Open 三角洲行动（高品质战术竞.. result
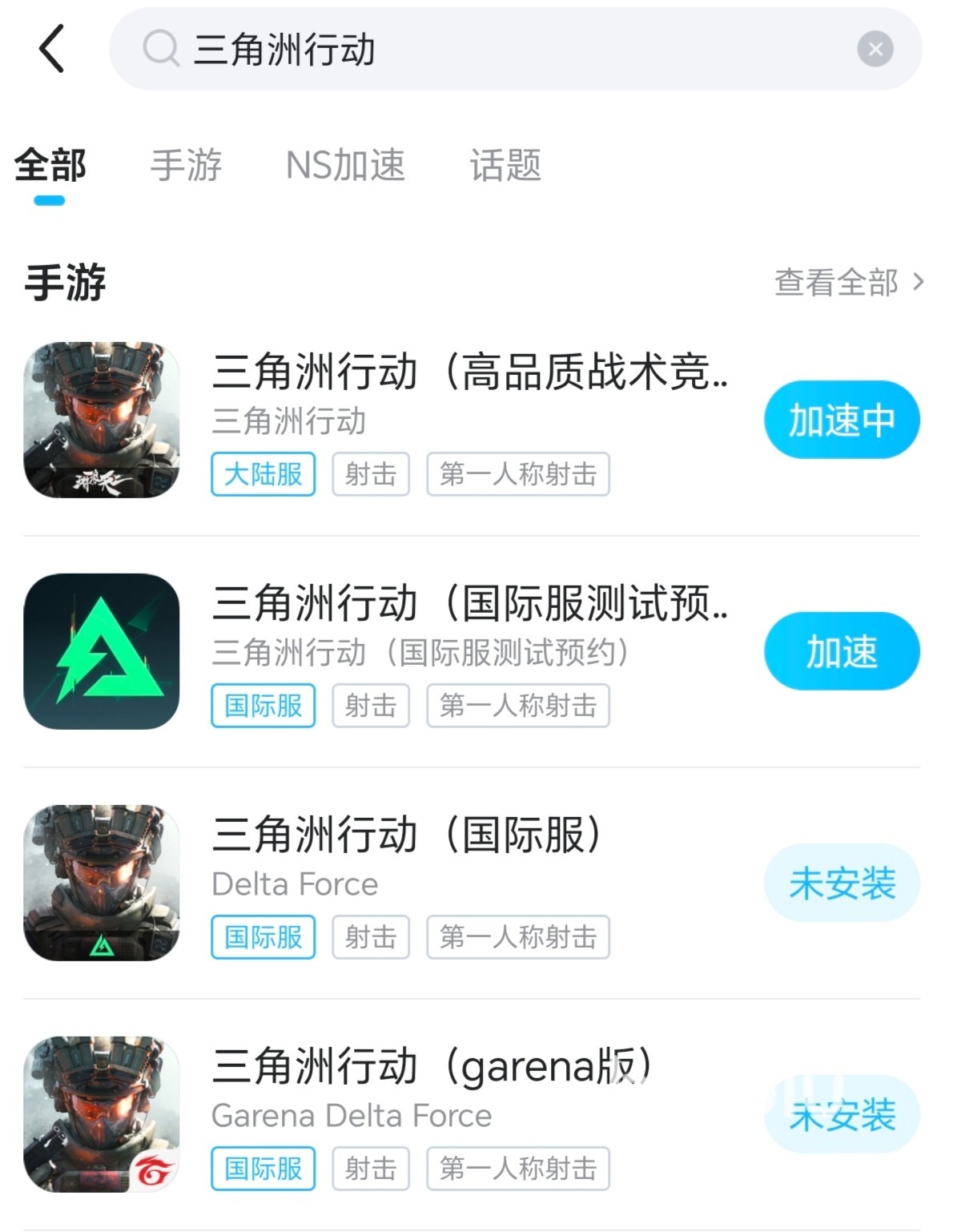Image resolution: width=957 pixels, height=1232 pixels. 469,372
